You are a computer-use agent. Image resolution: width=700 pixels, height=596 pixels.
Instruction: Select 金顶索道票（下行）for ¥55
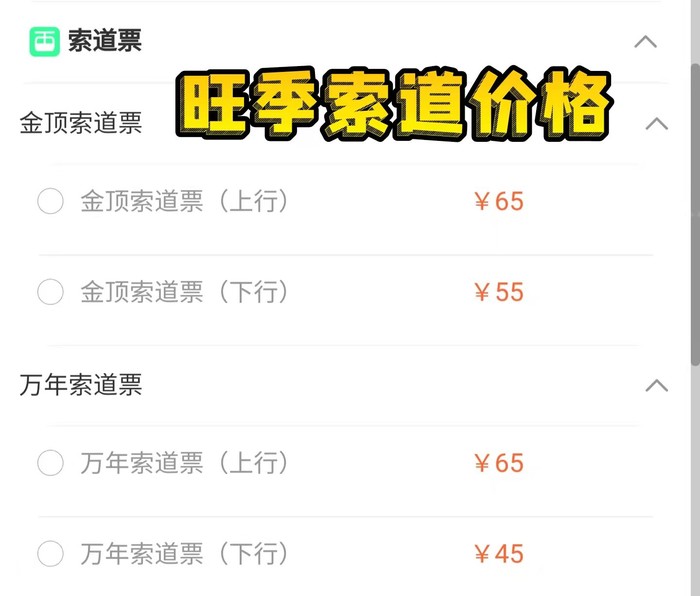(x=50, y=292)
